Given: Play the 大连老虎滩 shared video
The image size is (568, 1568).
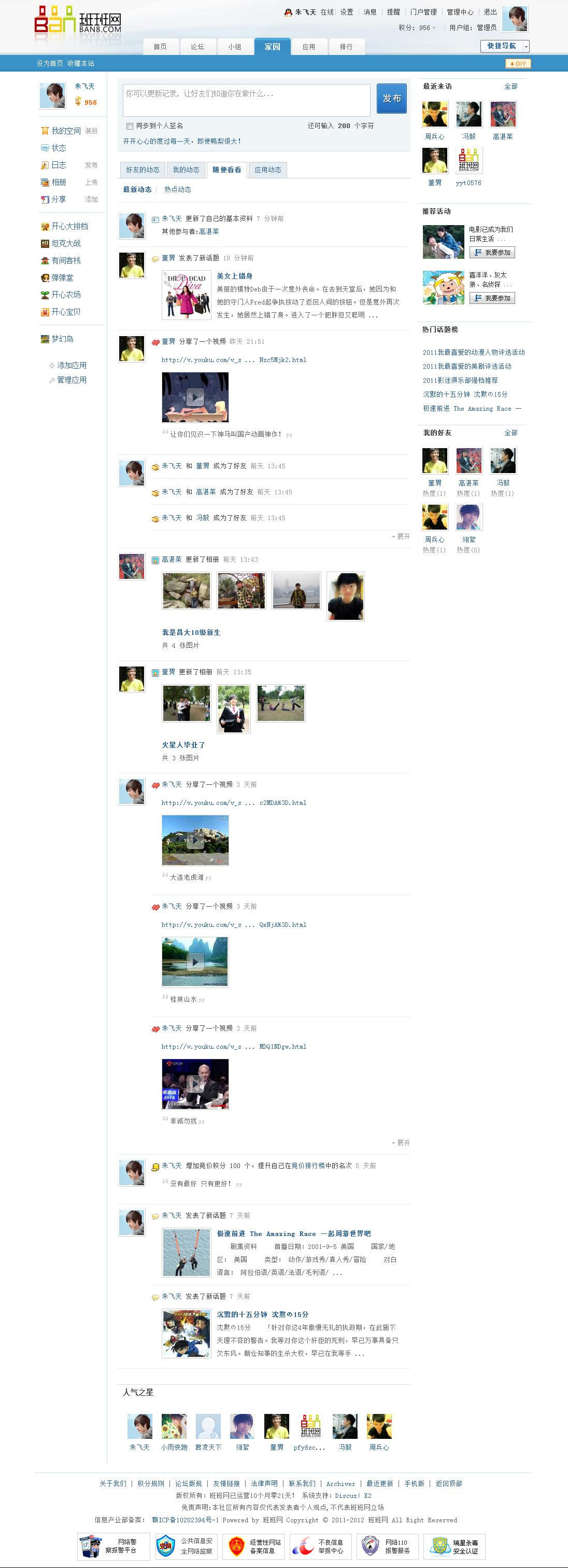Looking at the screenshot, I should click(195, 840).
